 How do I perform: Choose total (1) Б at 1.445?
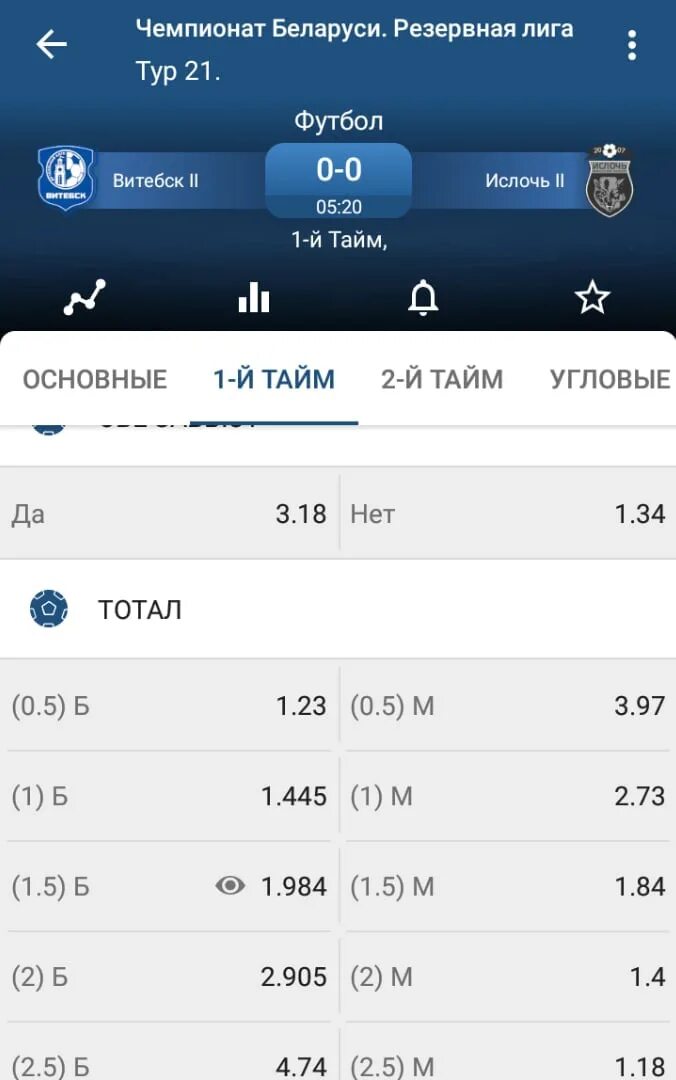tap(170, 796)
